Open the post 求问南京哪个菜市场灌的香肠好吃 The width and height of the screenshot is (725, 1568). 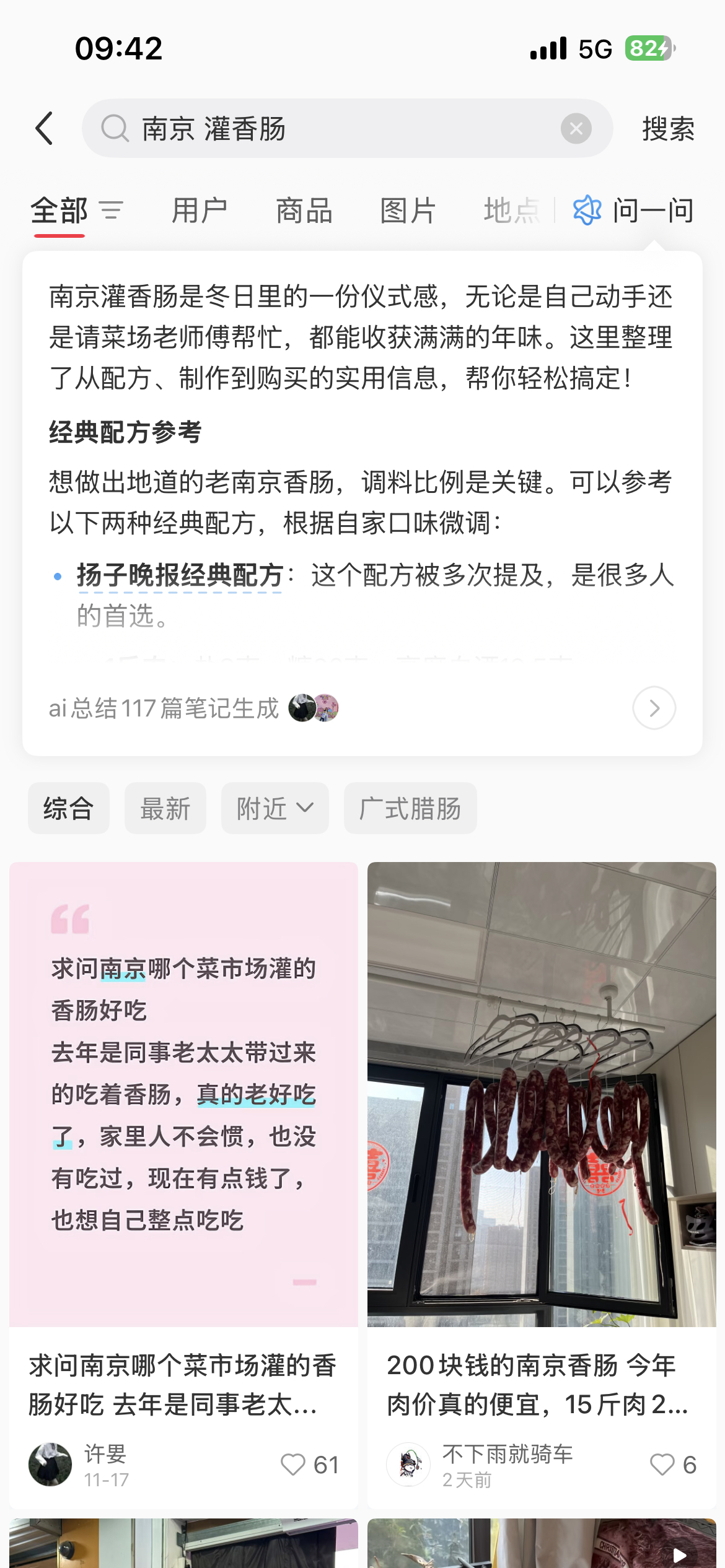click(x=183, y=1115)
